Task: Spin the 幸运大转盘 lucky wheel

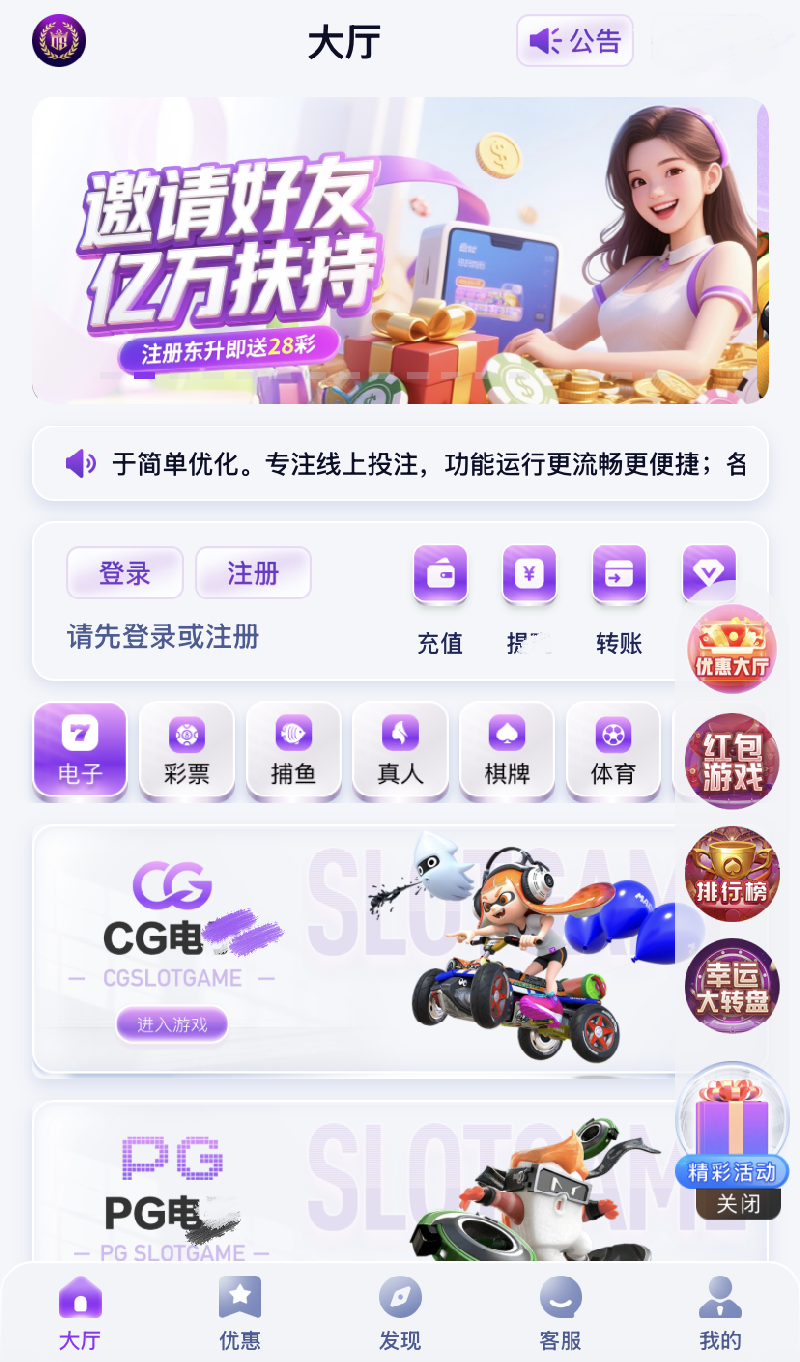Action: [x=729, y=986]
